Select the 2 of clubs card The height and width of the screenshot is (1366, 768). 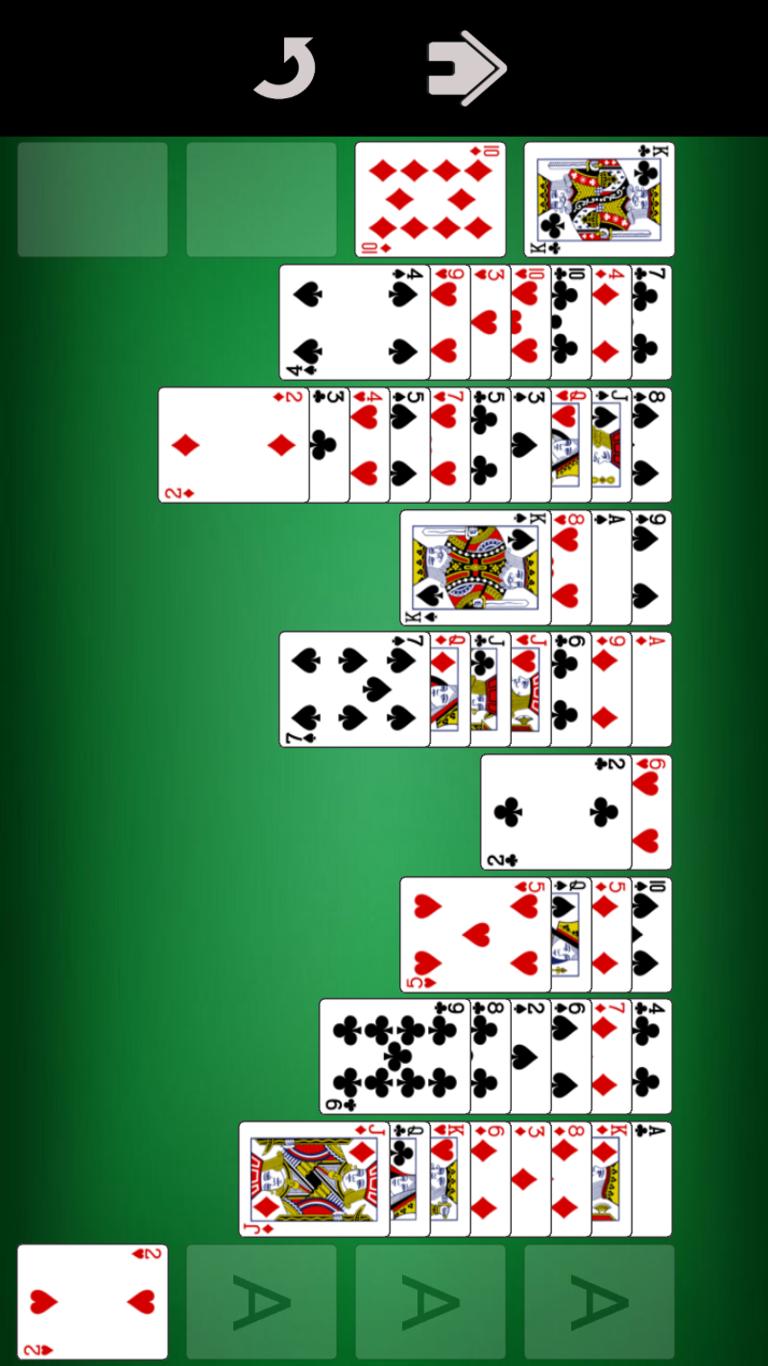(x=555, y=812)
